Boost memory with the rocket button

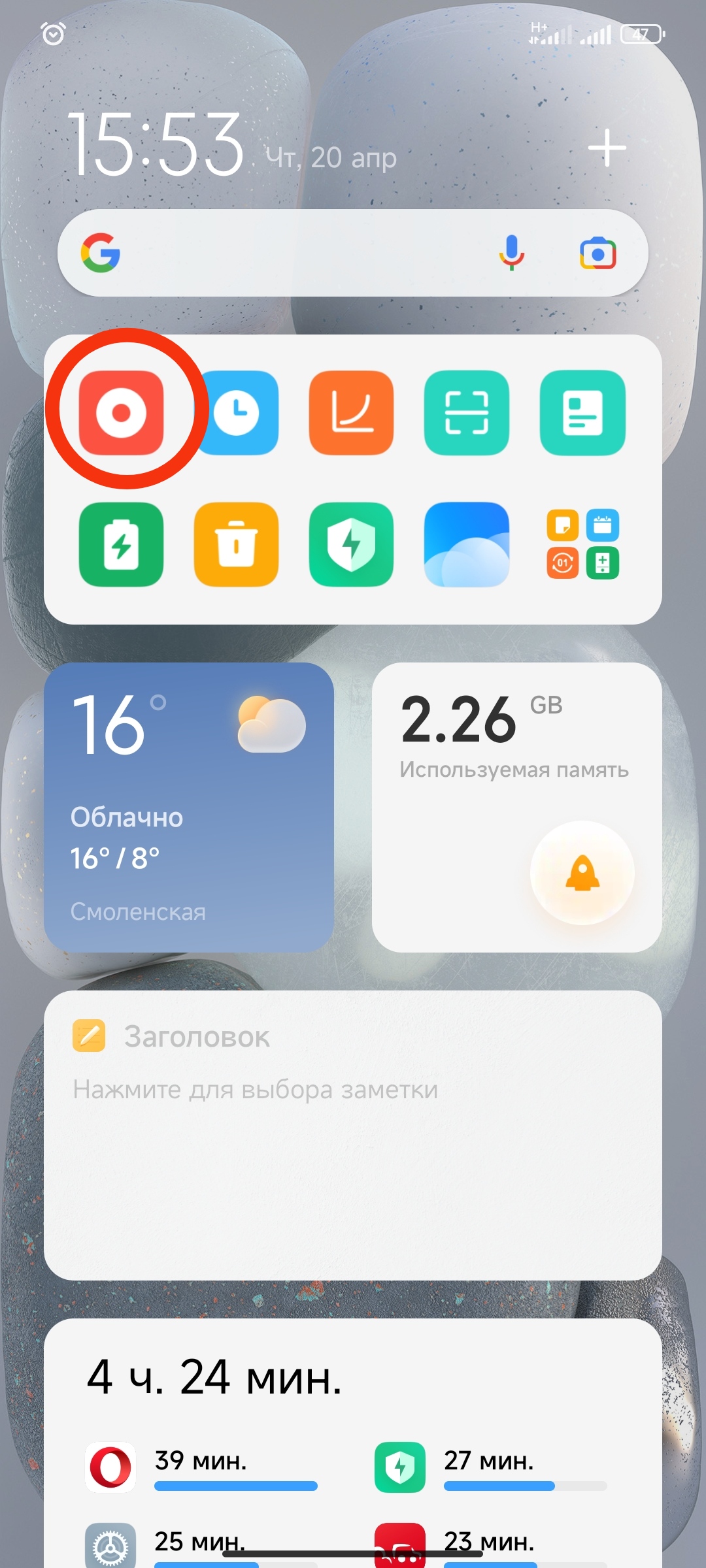[582, 873]
